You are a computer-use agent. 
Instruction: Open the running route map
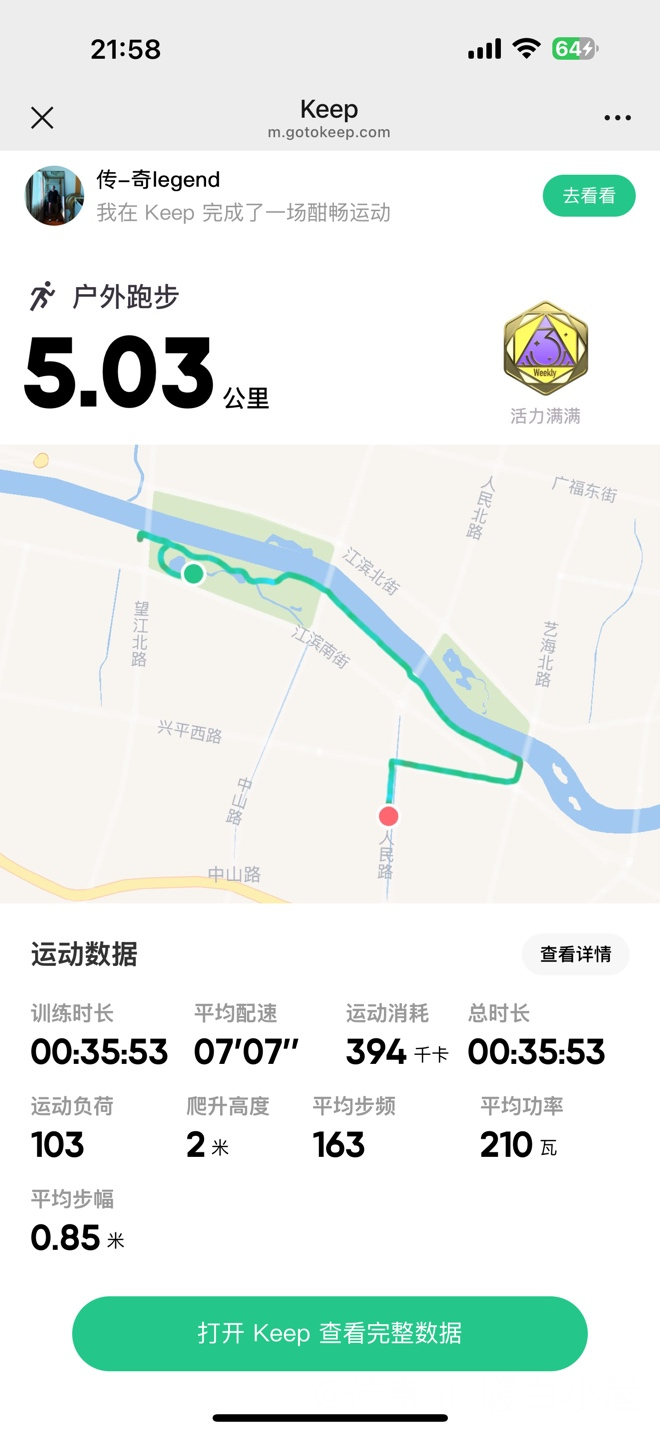click(330, 673)
